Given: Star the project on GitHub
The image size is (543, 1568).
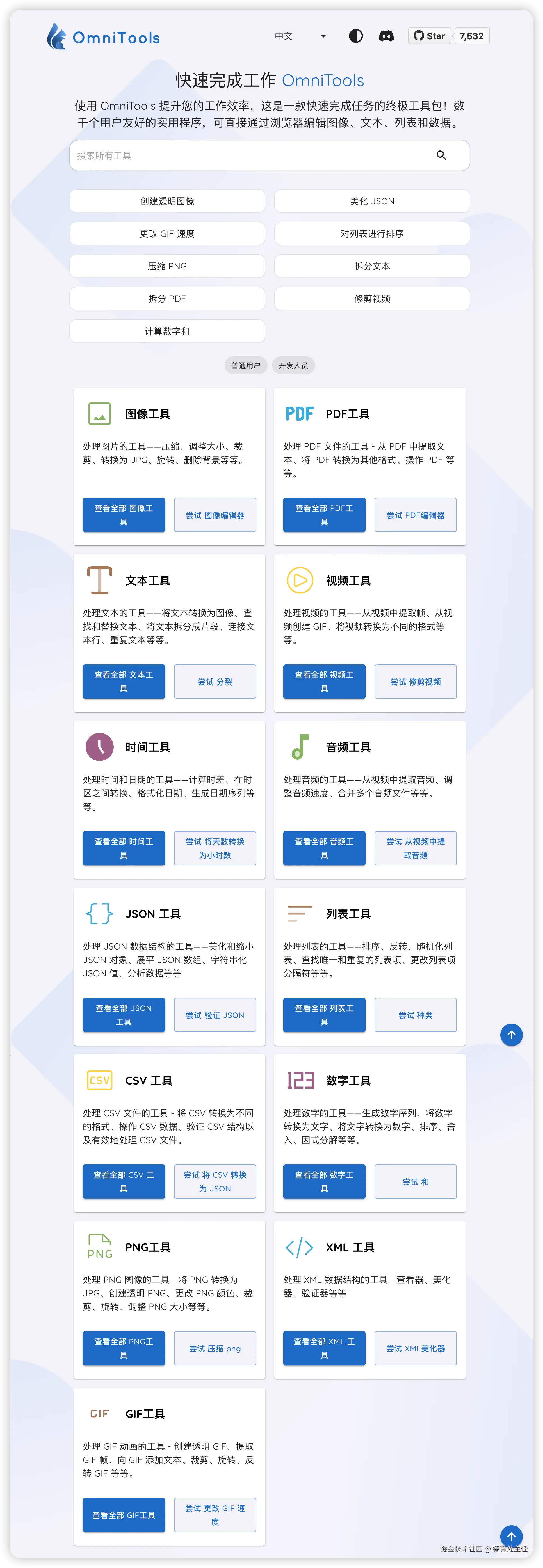Looking at the screenshot, I should (430, 36).
